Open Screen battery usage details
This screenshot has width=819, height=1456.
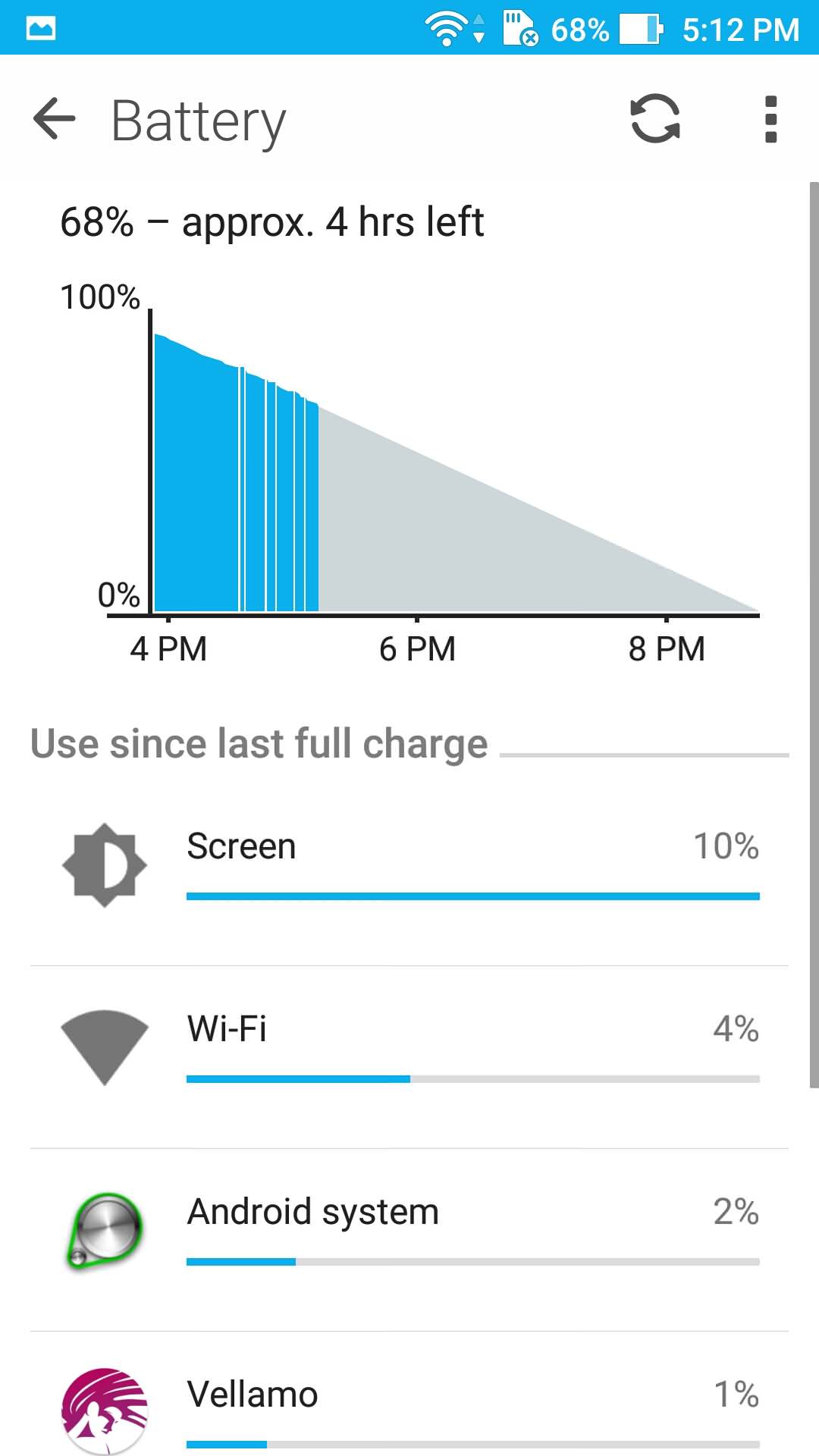point(409,874)
